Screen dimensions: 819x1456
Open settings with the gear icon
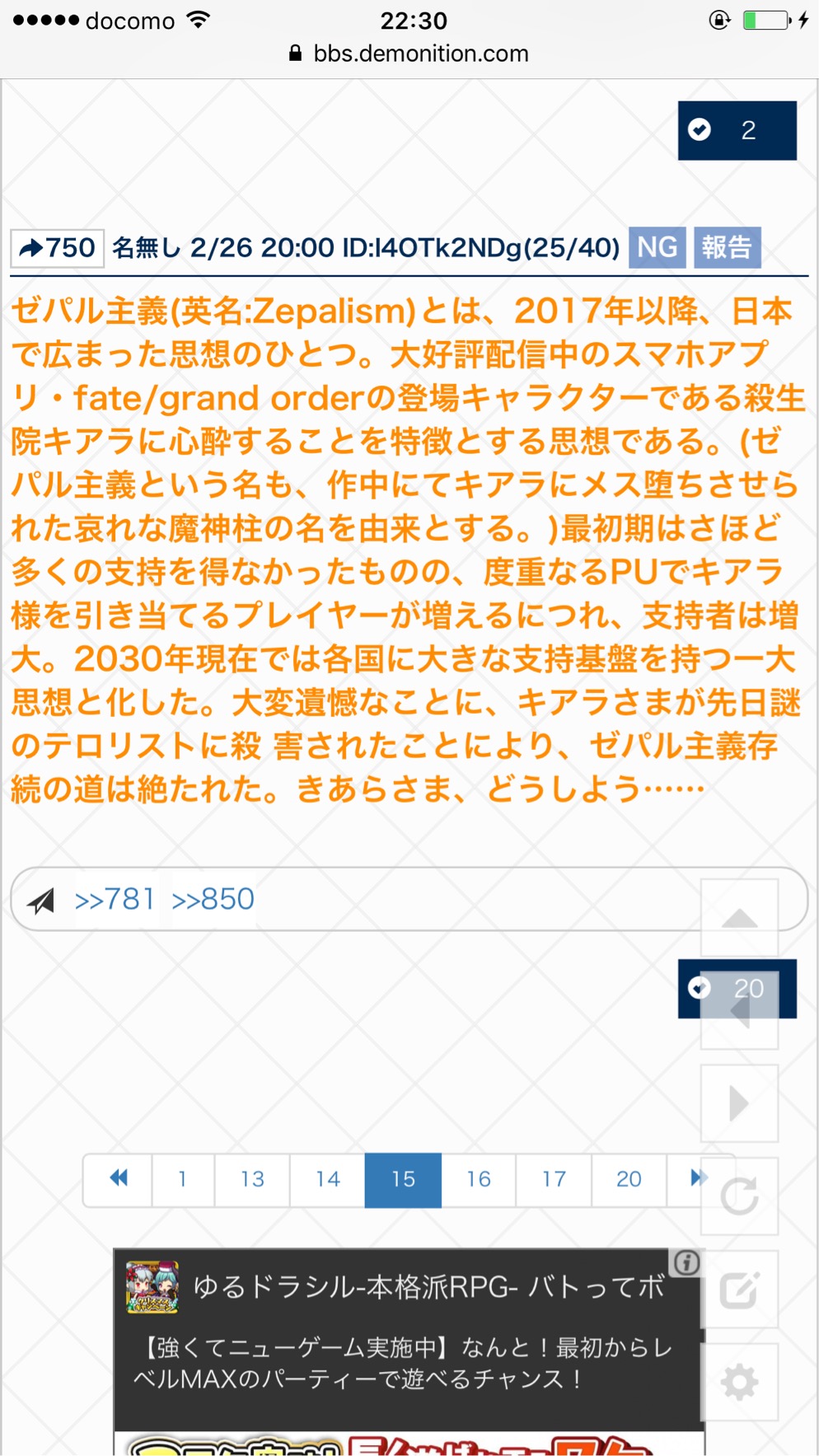(739, 1382)
